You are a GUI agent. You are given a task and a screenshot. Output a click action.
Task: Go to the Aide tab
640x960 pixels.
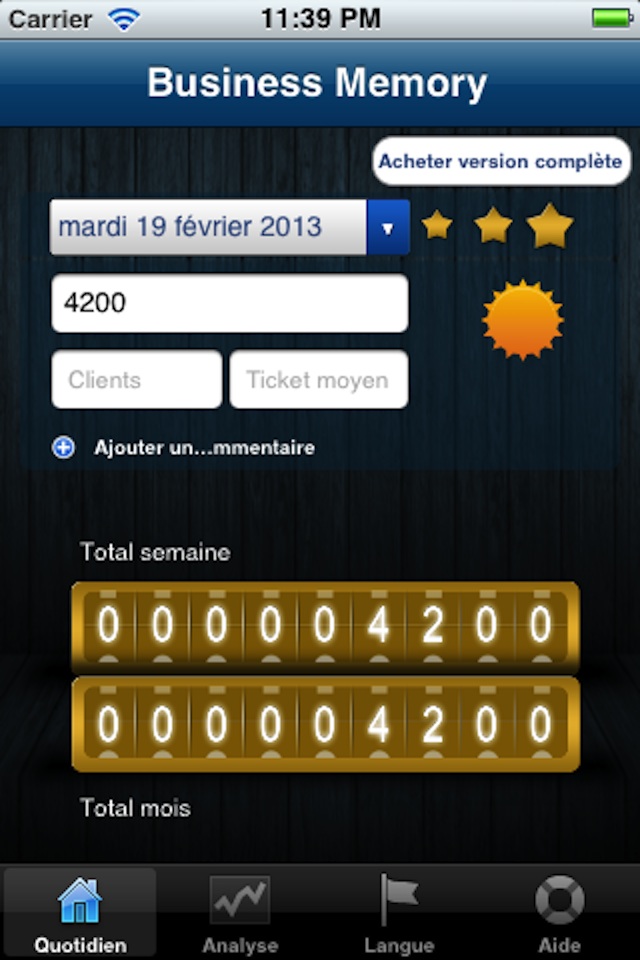(x=559, y=912)
